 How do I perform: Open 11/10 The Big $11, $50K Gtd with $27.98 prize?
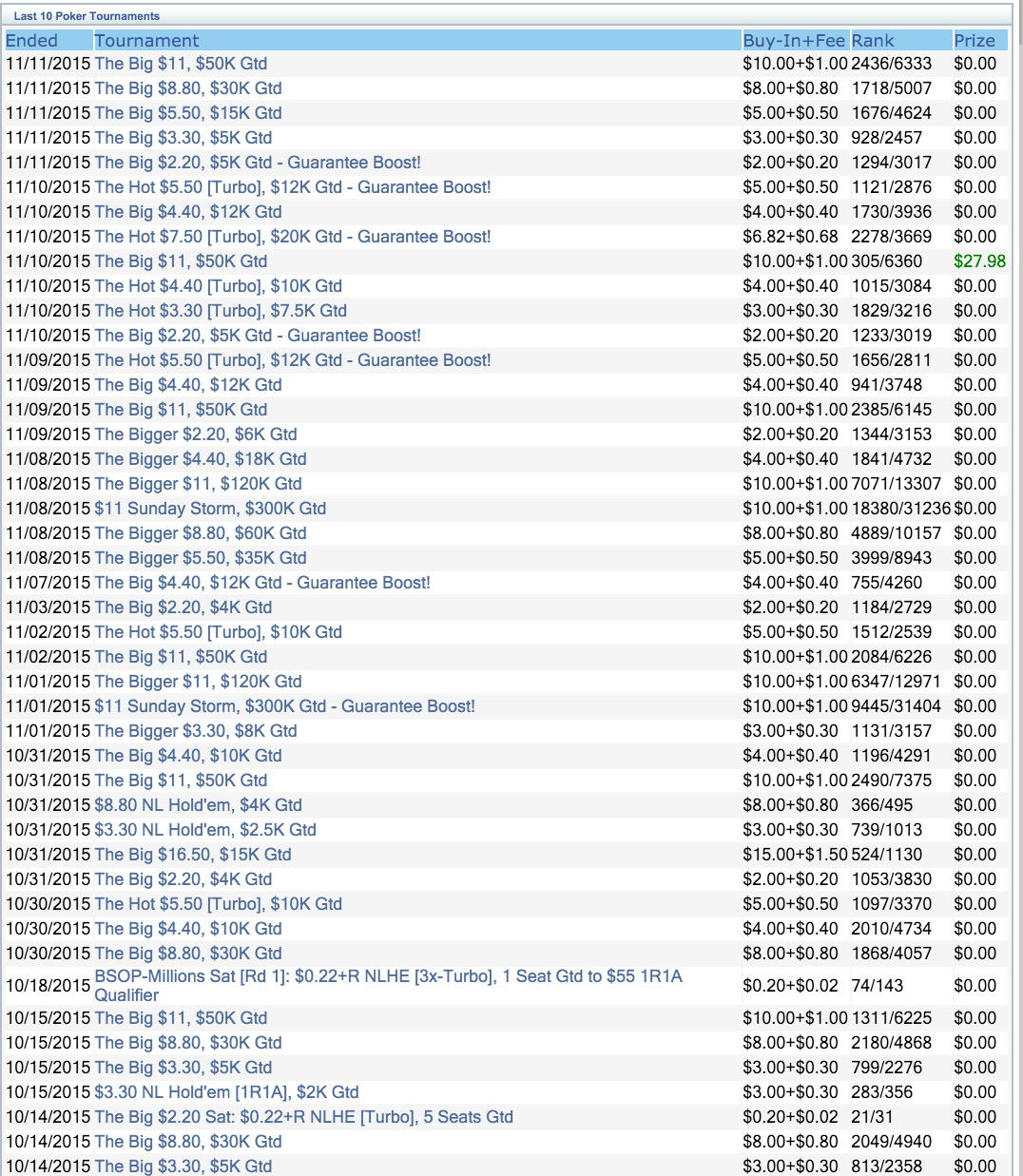181,261
